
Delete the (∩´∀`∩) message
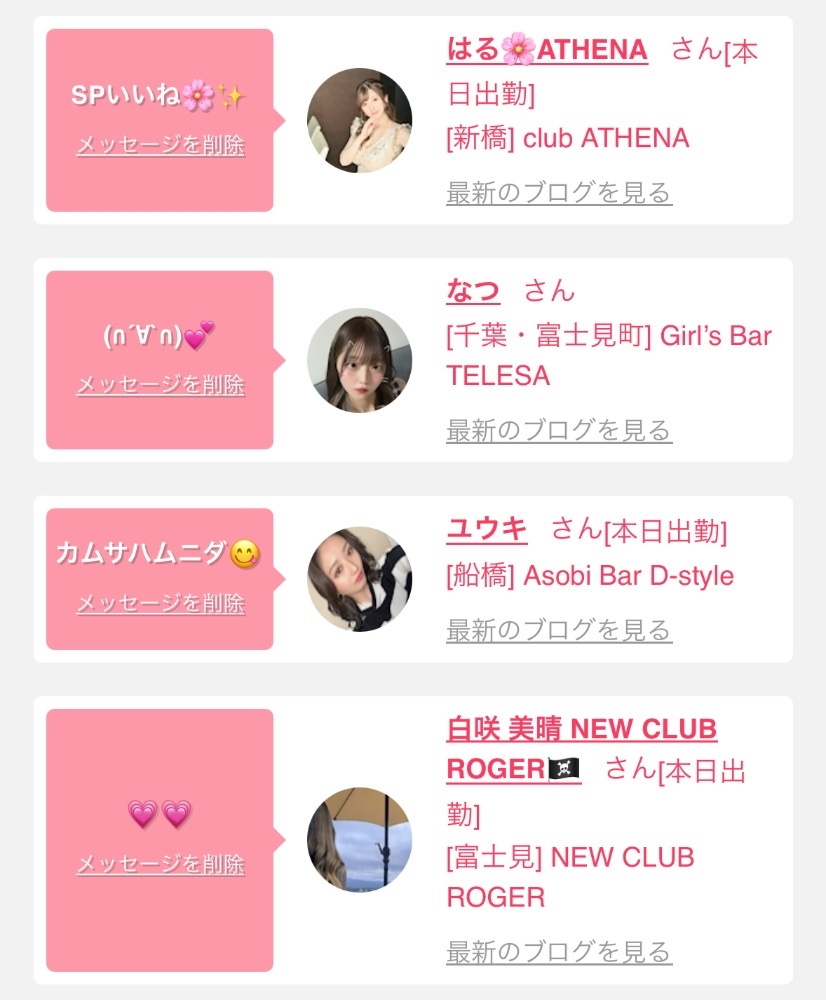161,385
